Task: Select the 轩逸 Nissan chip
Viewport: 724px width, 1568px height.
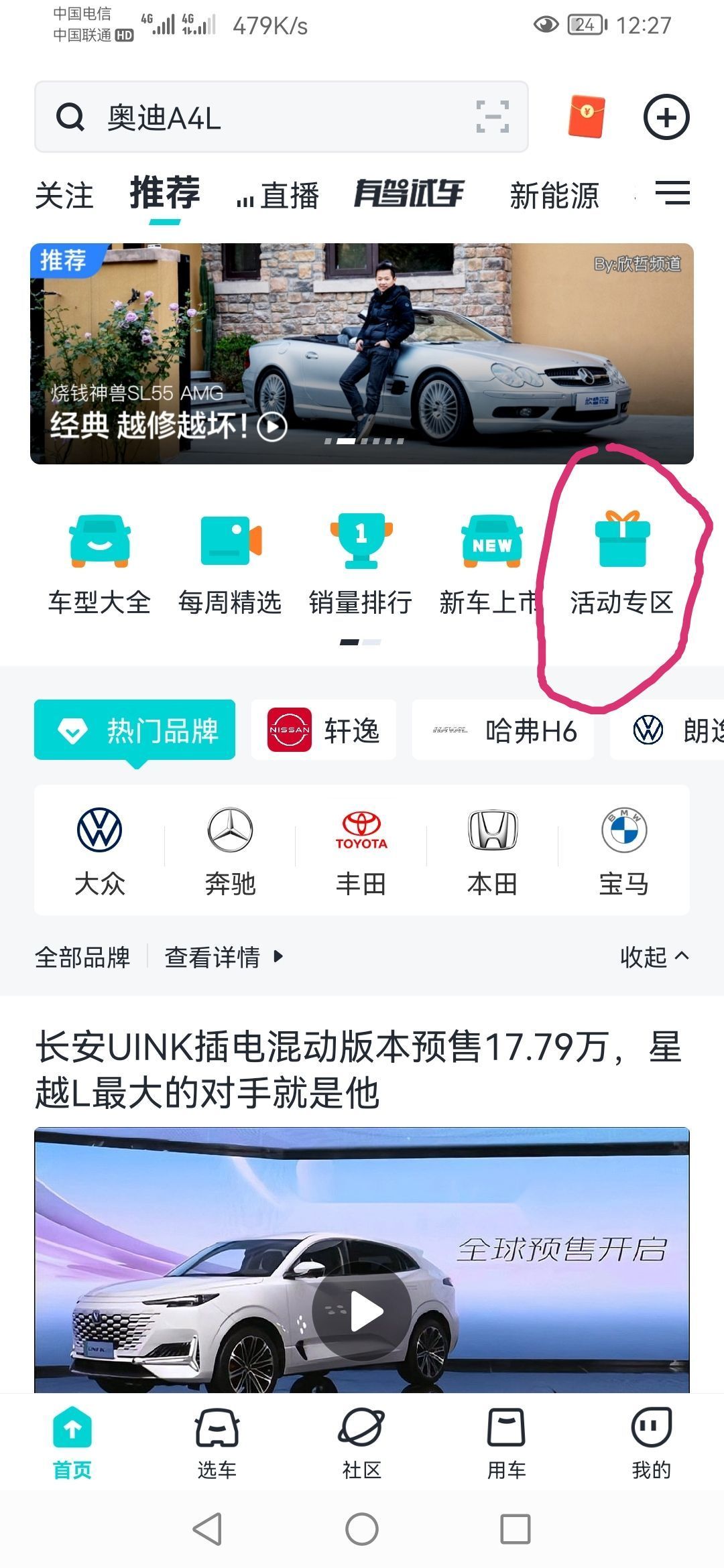Action: (324, 730)
